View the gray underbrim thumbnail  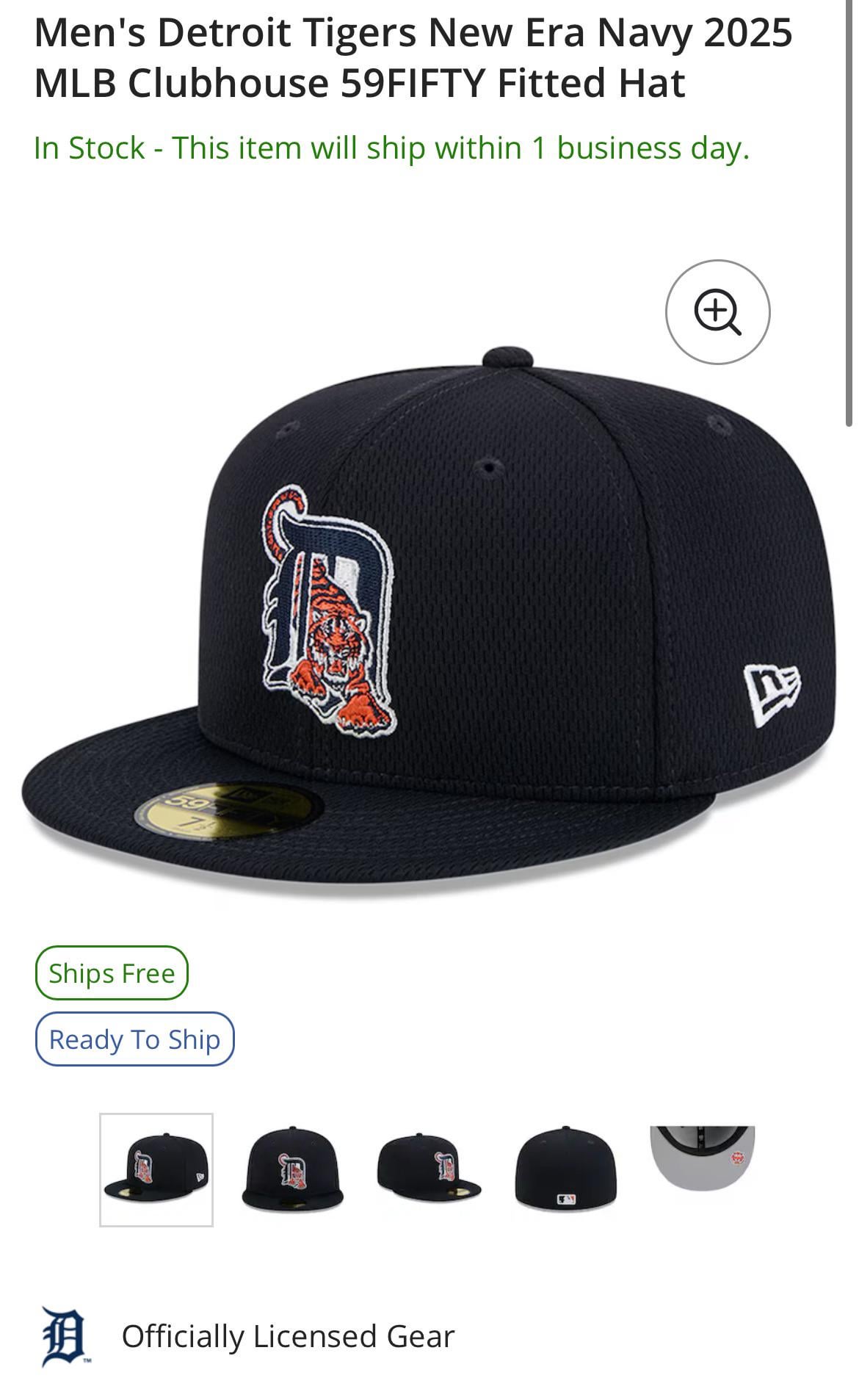click(702, 1159)
